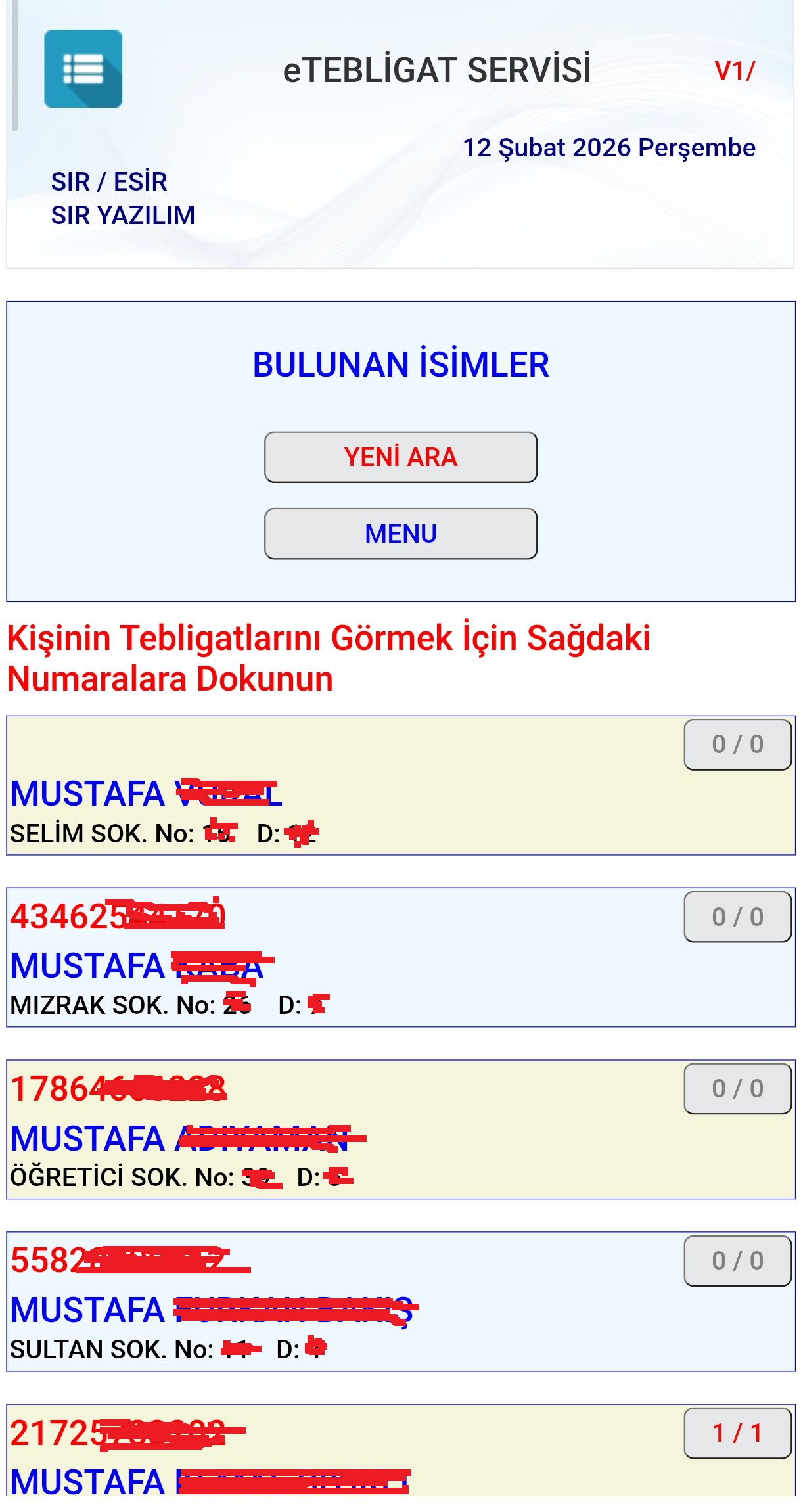
Task: Open the 1/1 notifications counter
Action: pos(737,1433)
